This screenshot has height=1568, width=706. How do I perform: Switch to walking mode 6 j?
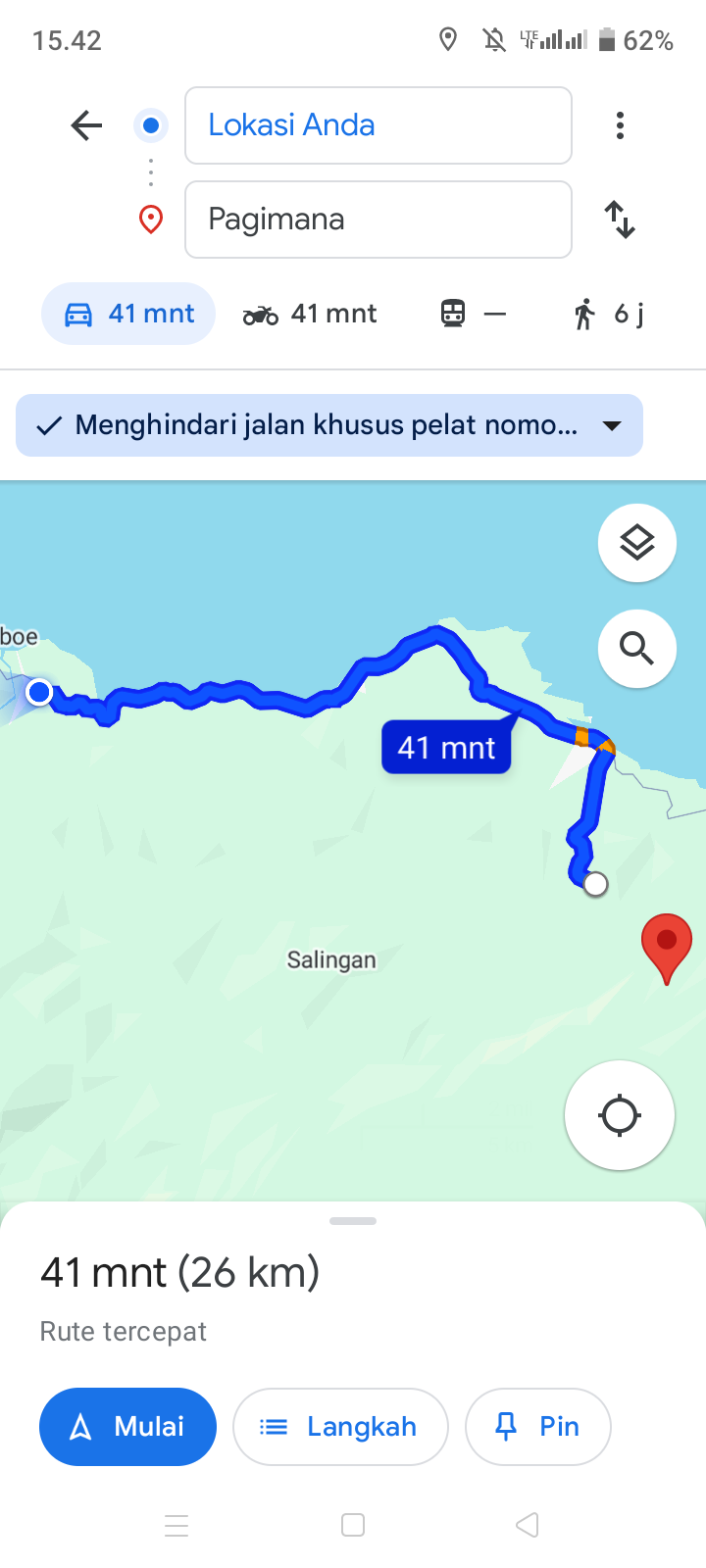608,314
